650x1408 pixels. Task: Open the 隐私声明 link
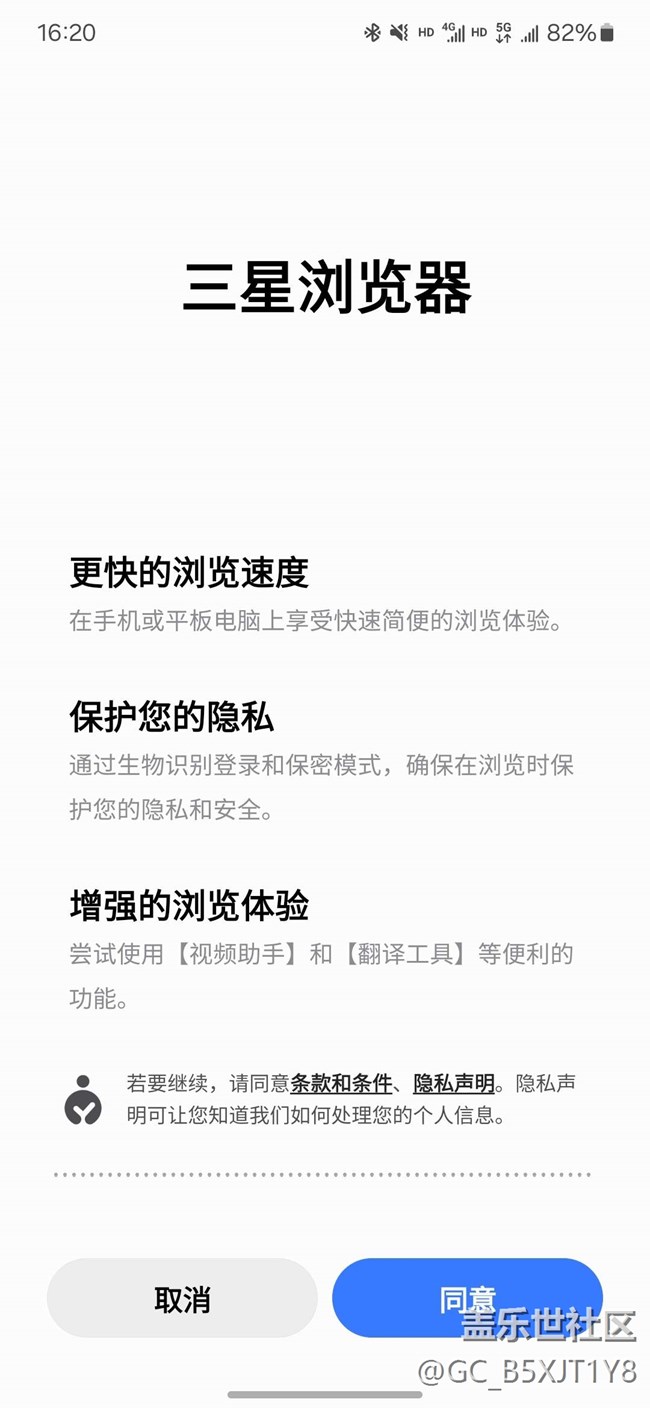[454, 1083]
